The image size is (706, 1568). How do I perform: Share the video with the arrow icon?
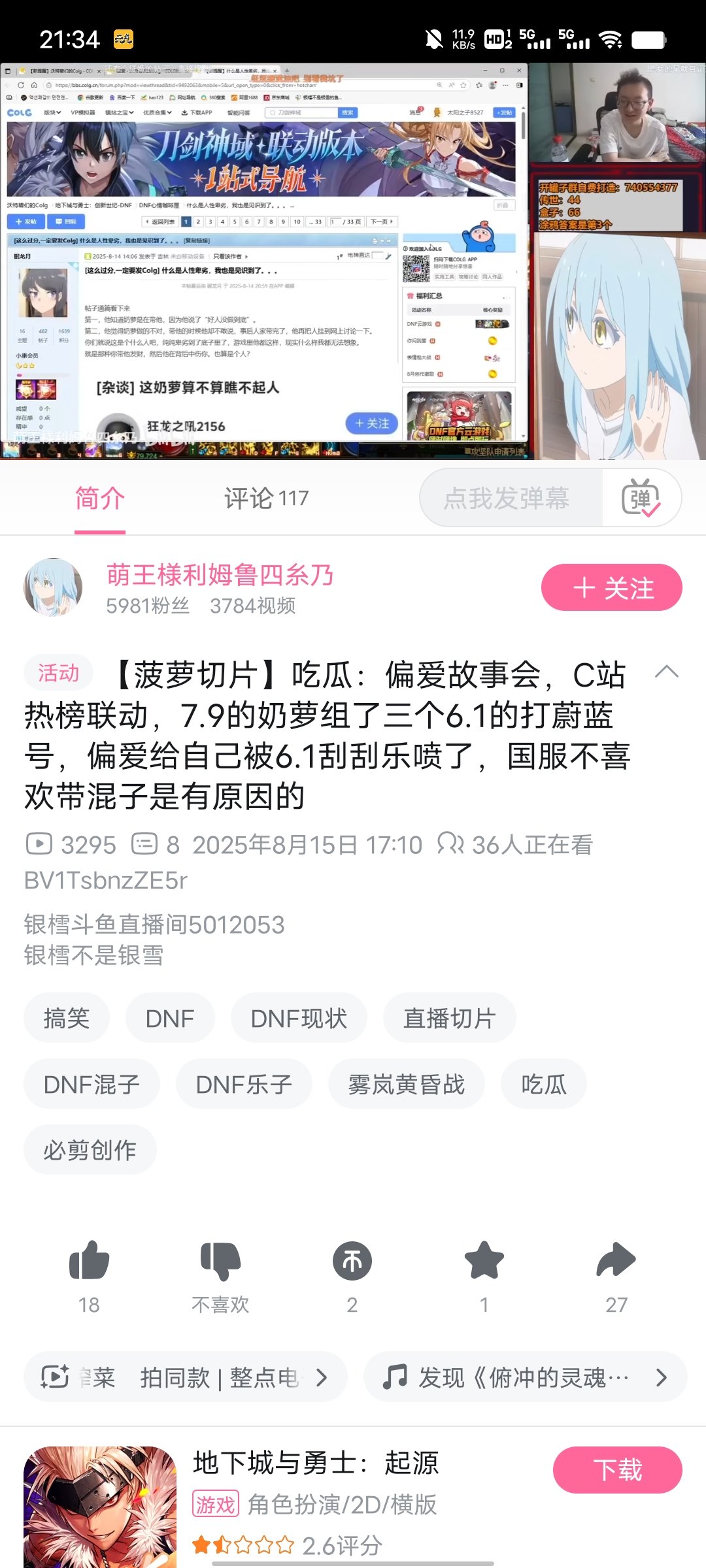pos(615,1261)
